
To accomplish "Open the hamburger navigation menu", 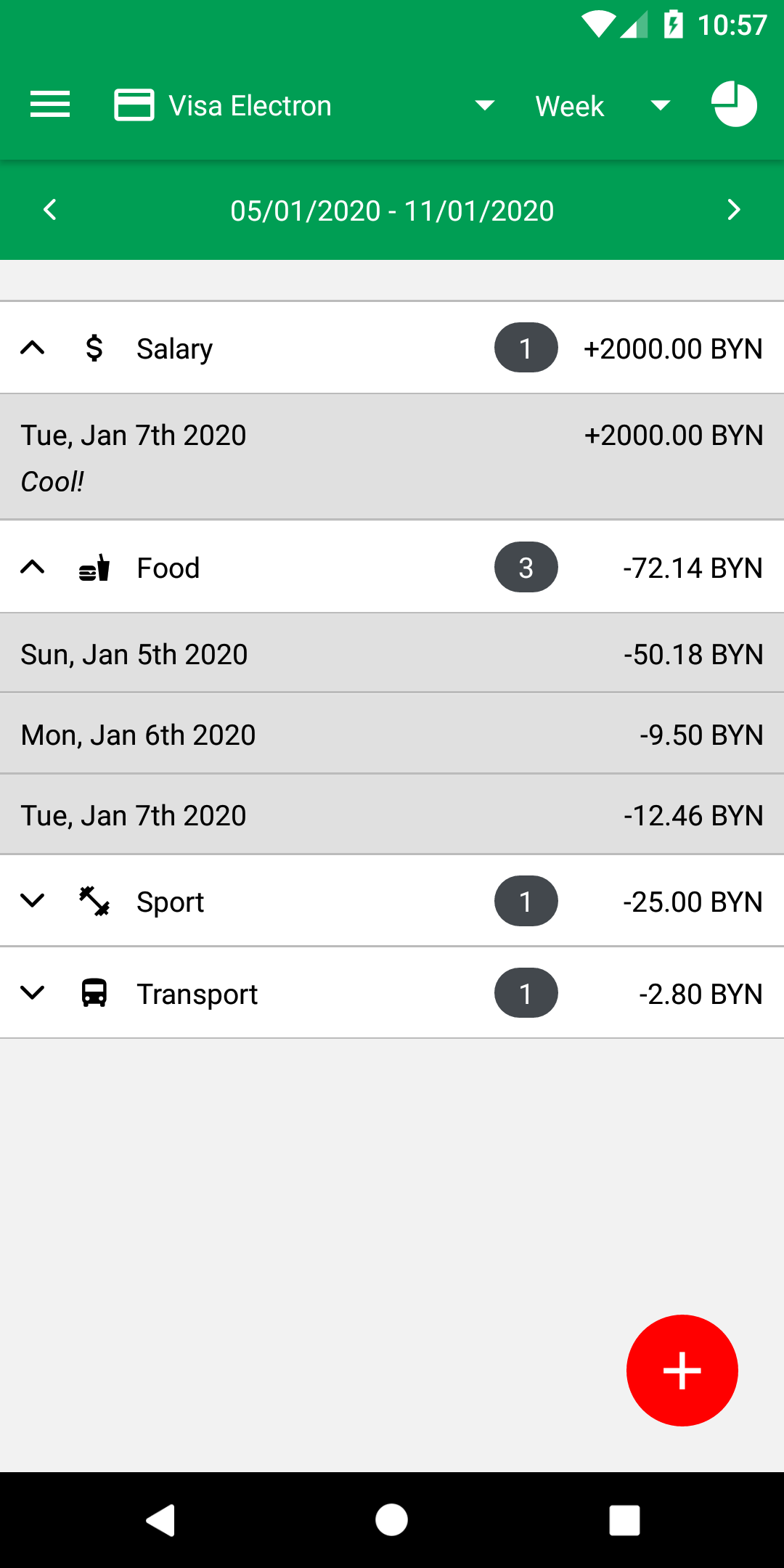I will pos(50,105).
